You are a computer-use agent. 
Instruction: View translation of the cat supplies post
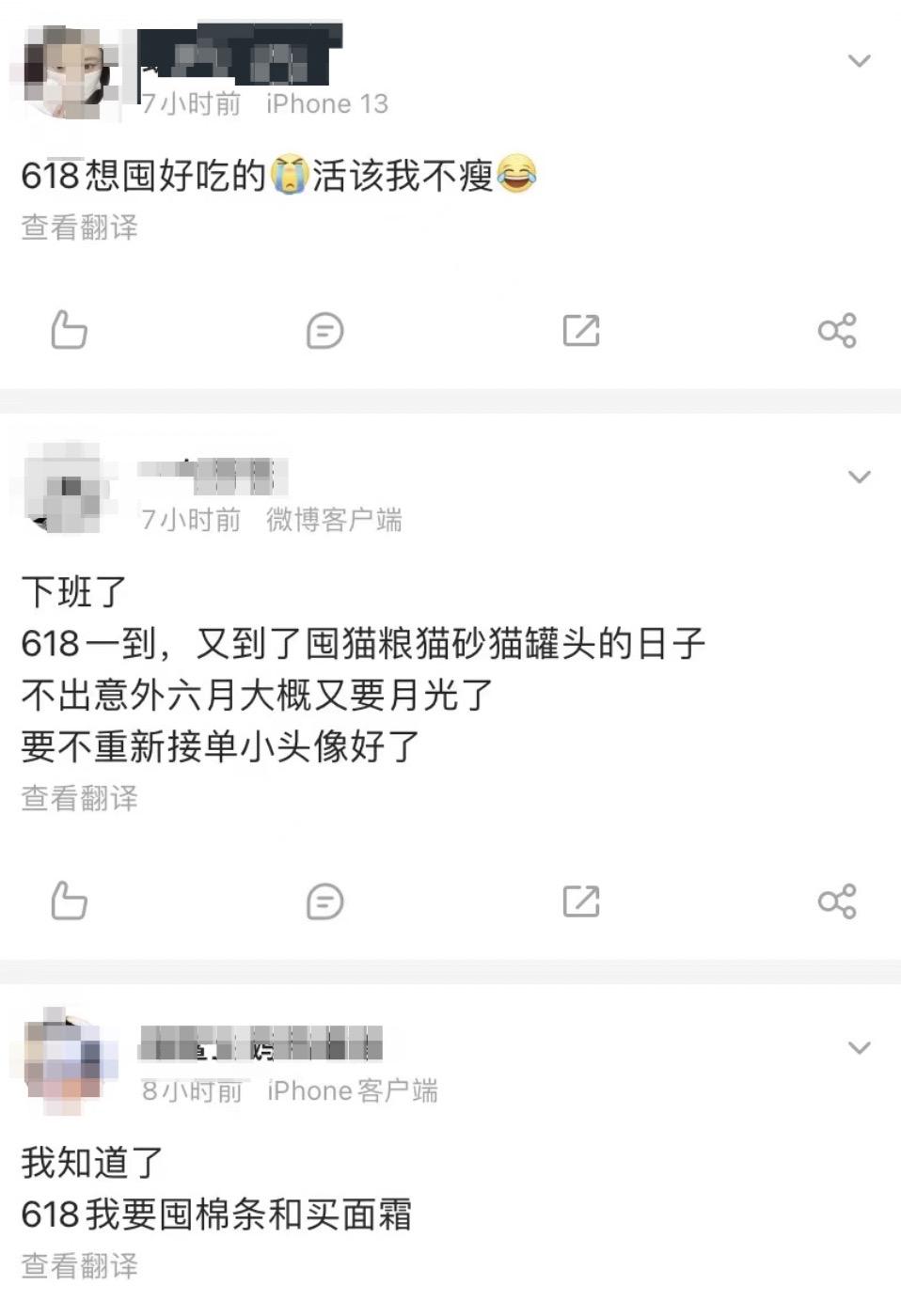tap(77, 798)
